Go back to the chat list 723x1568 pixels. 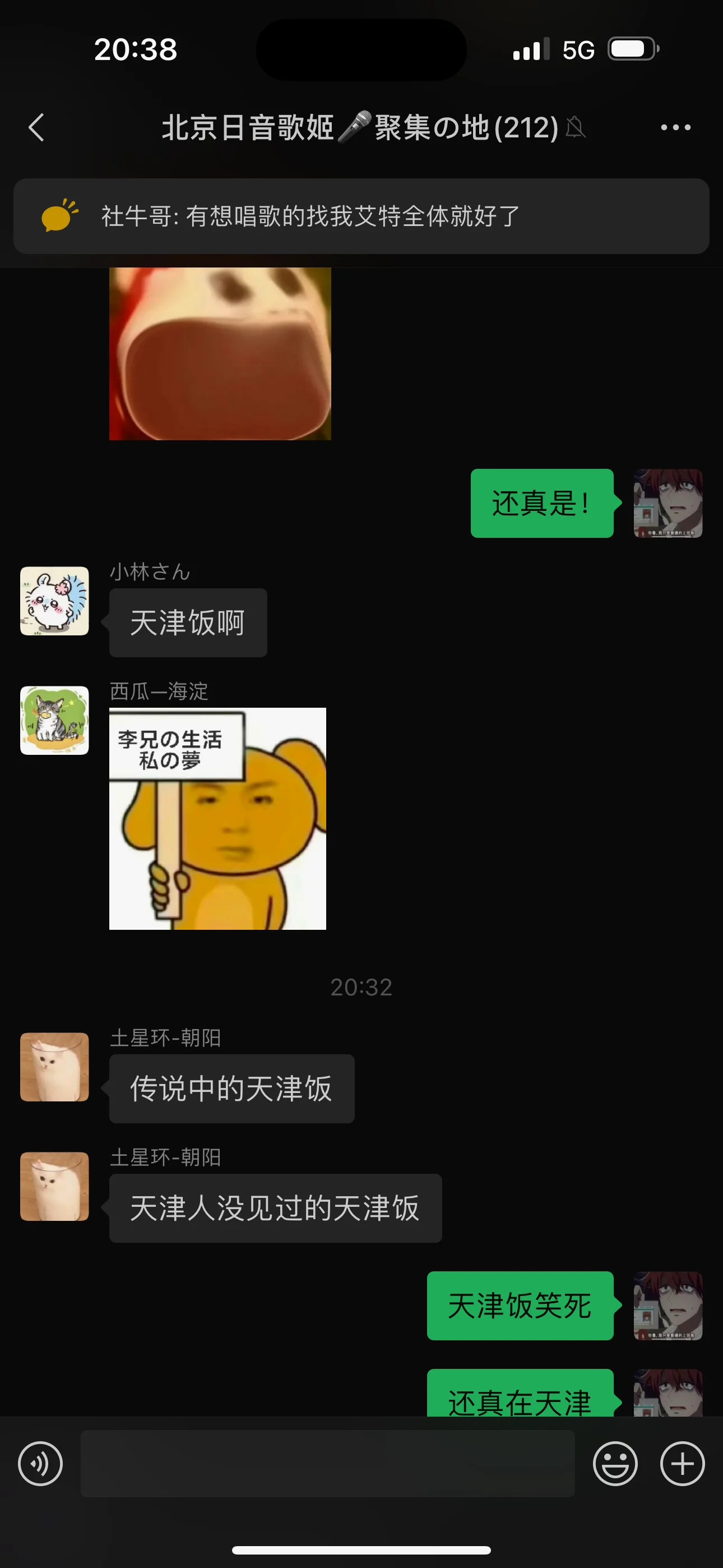(36, 127)
